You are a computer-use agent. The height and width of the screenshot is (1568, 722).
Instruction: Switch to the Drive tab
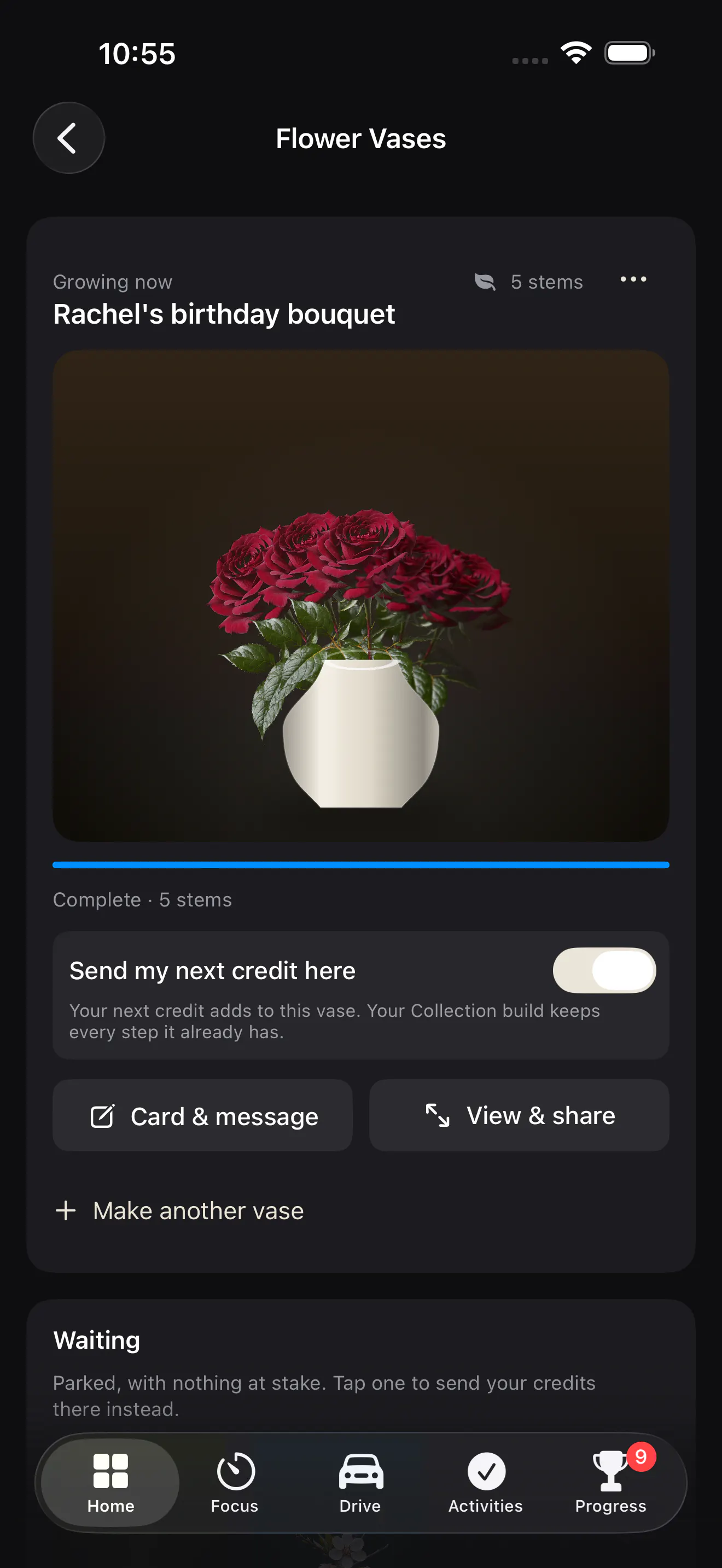coord(360,1483)
